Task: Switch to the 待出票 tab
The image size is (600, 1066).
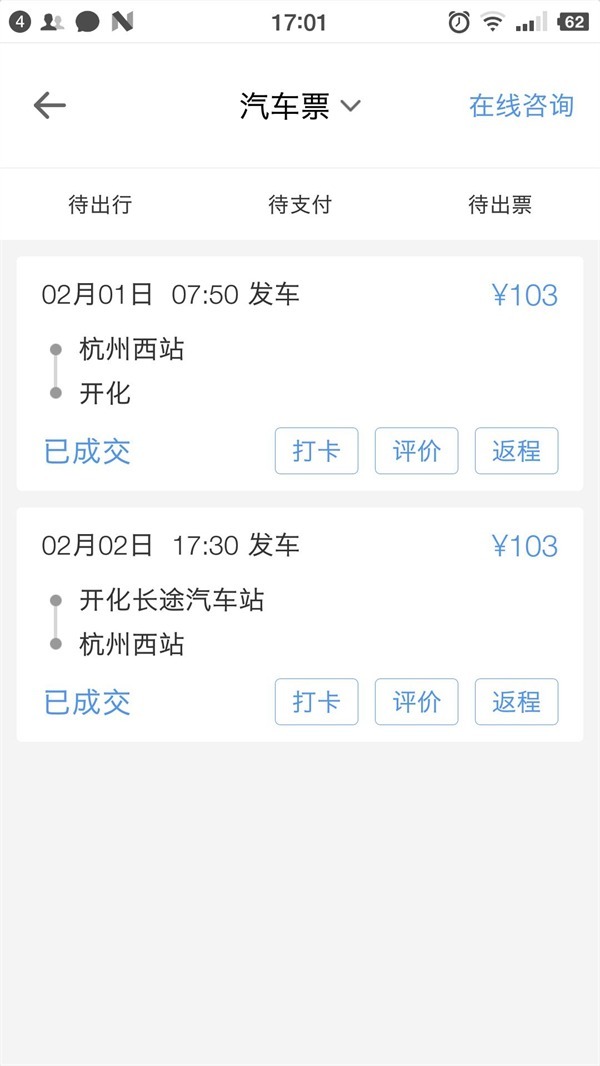Action: 500,205
